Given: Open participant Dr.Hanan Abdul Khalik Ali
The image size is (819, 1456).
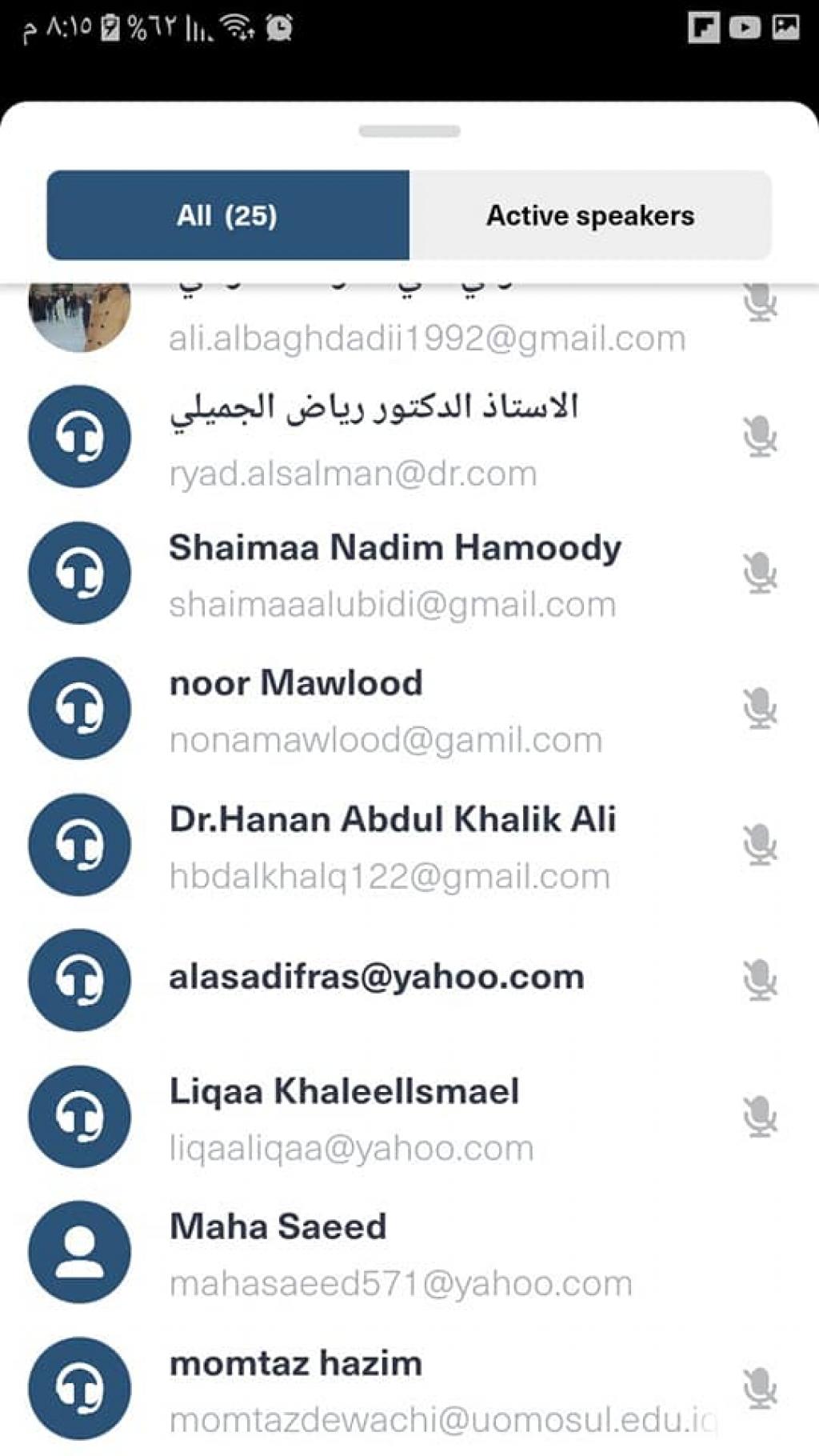Looking at the screenshot, I should [x=392, y=845].
